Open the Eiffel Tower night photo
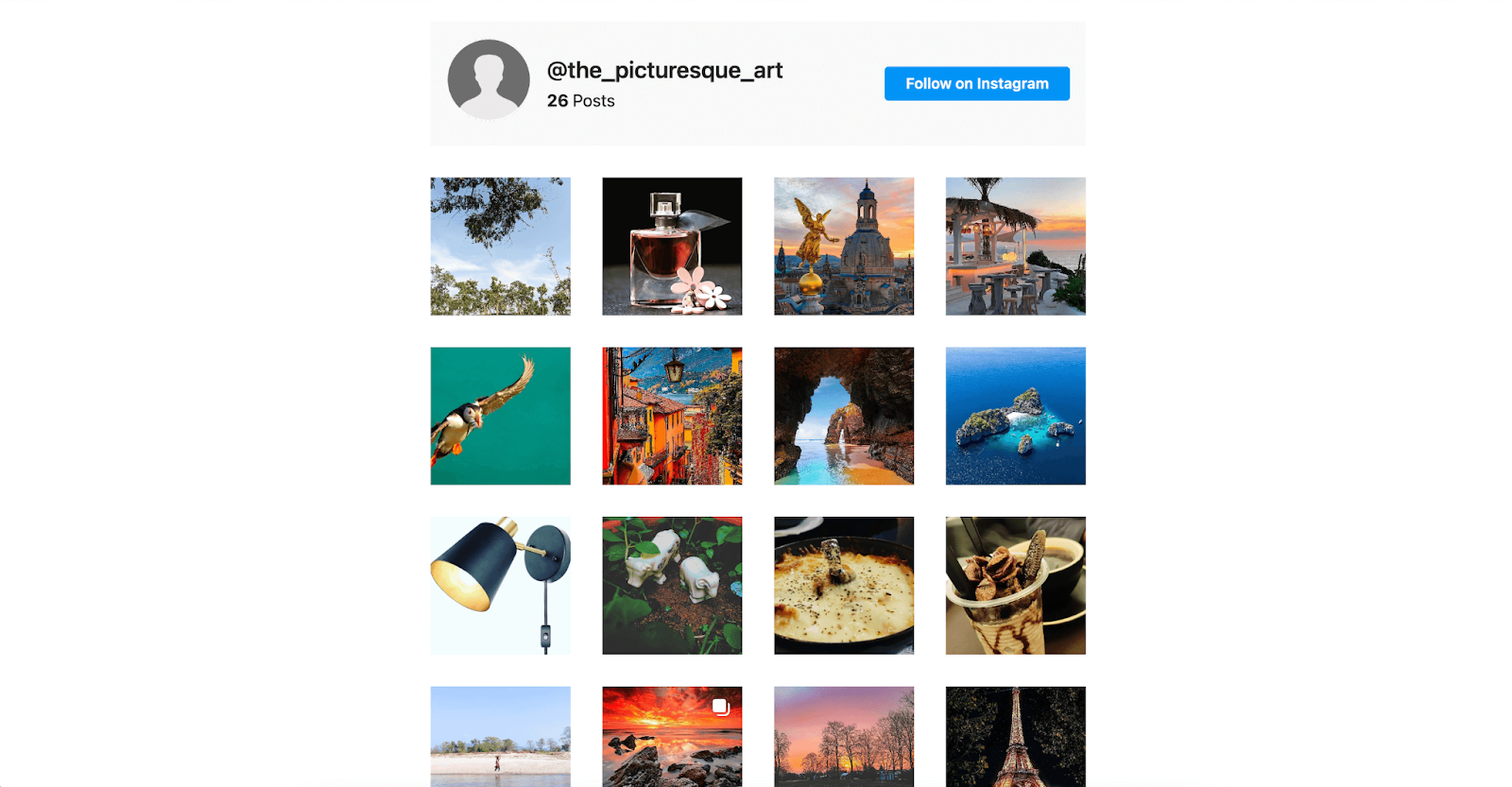 coord(1015,736)
